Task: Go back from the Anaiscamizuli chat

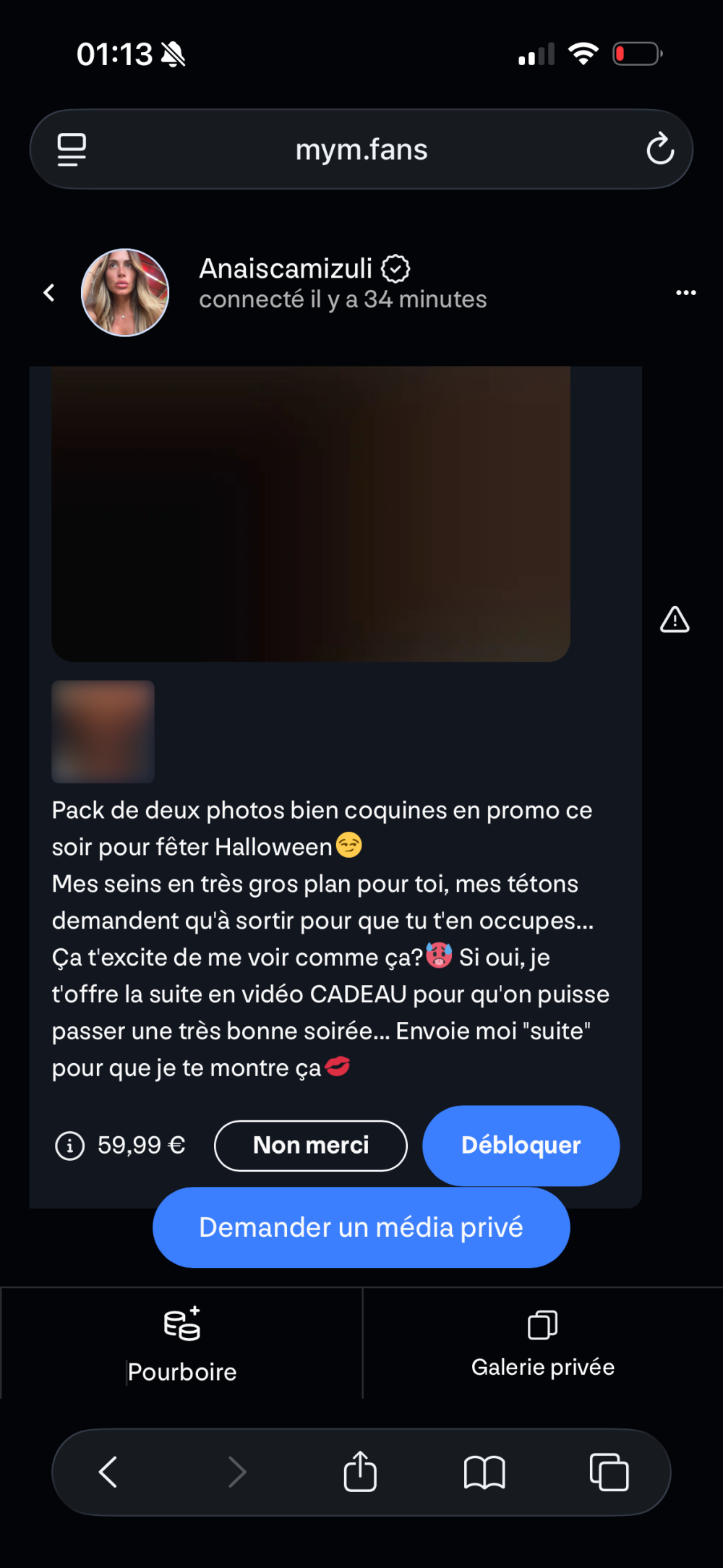Action: [49, 293]
